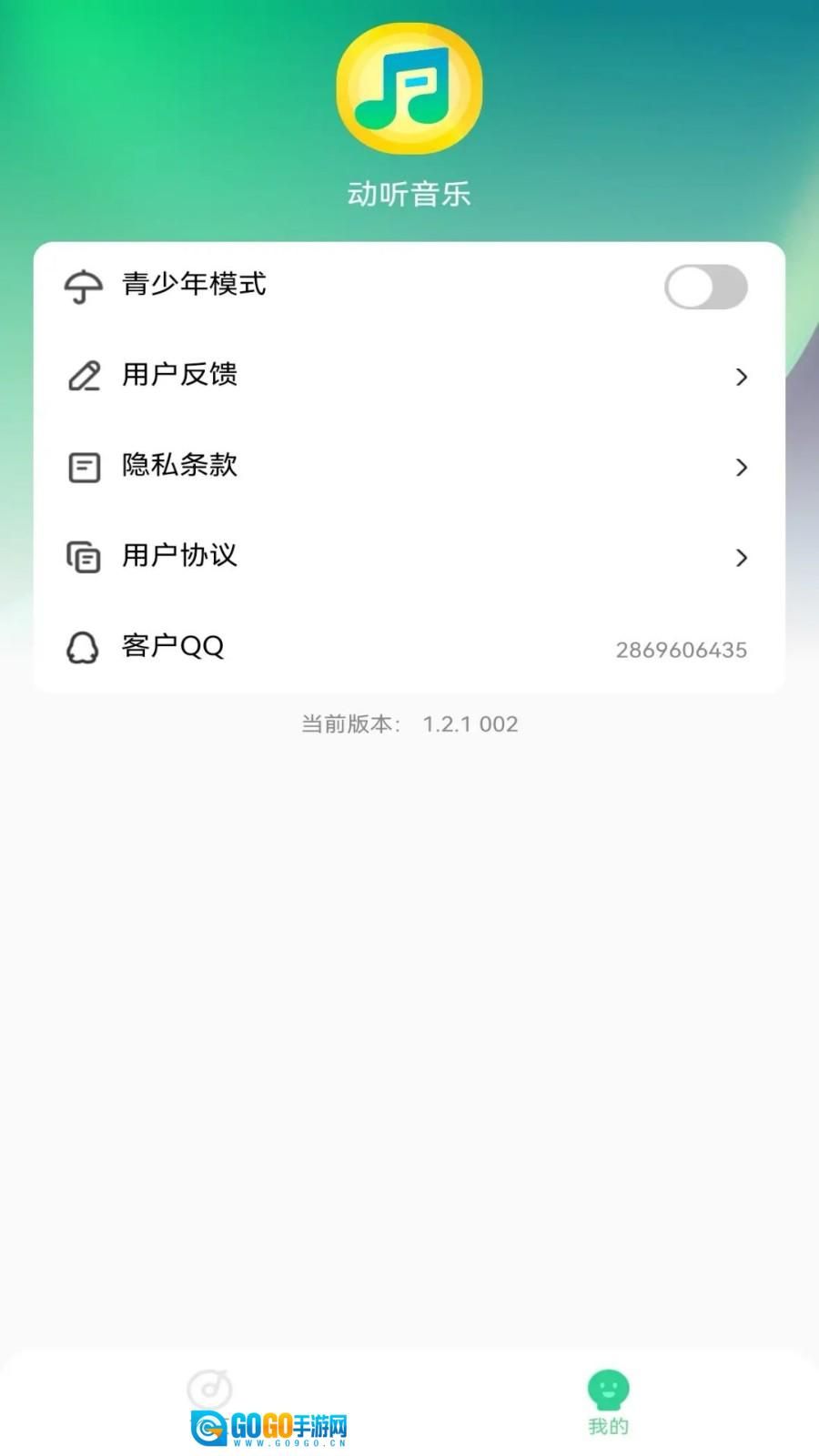The image size is (819, 1456).
Task: Open the music player icon in bottom bar
Action: tap(211, 1390)
